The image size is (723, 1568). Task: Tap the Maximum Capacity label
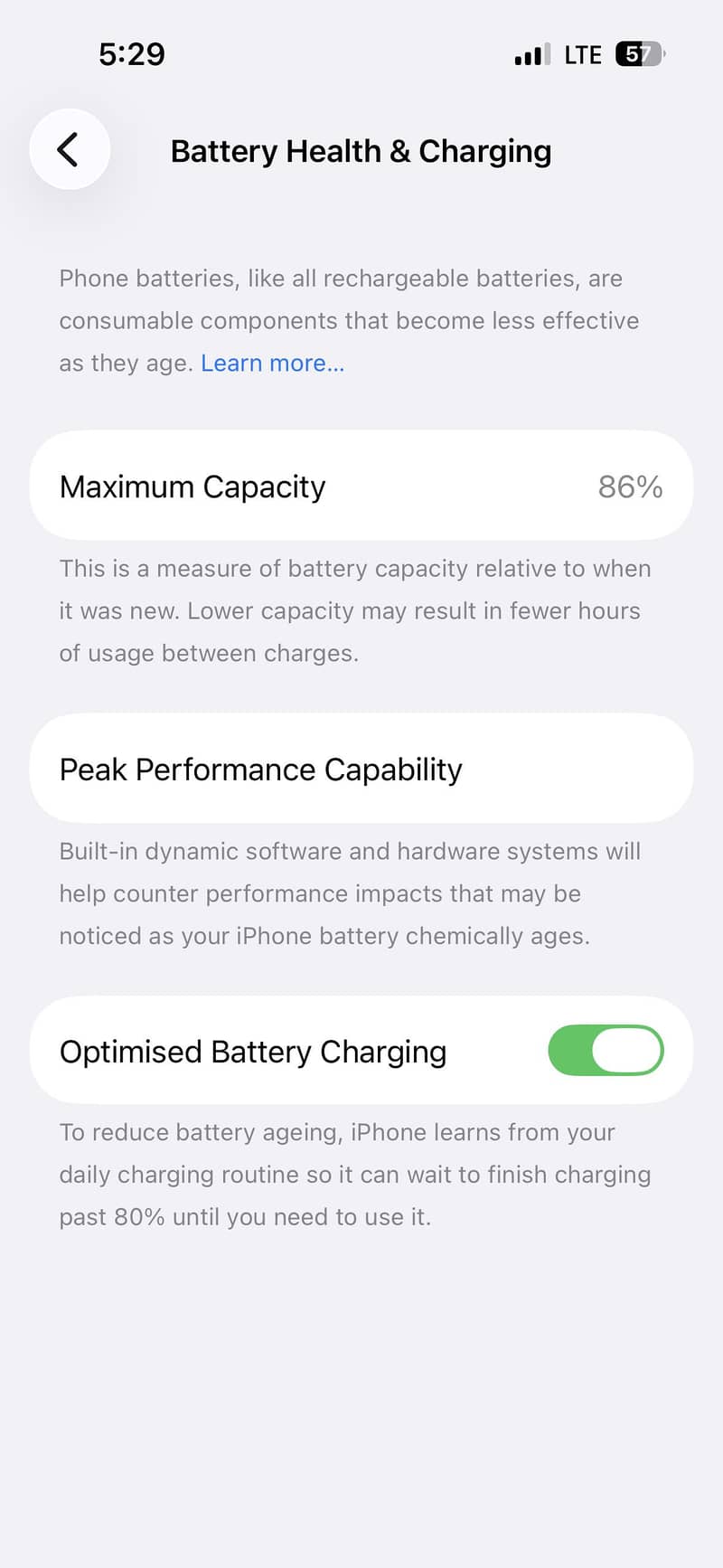click(192, 486)
